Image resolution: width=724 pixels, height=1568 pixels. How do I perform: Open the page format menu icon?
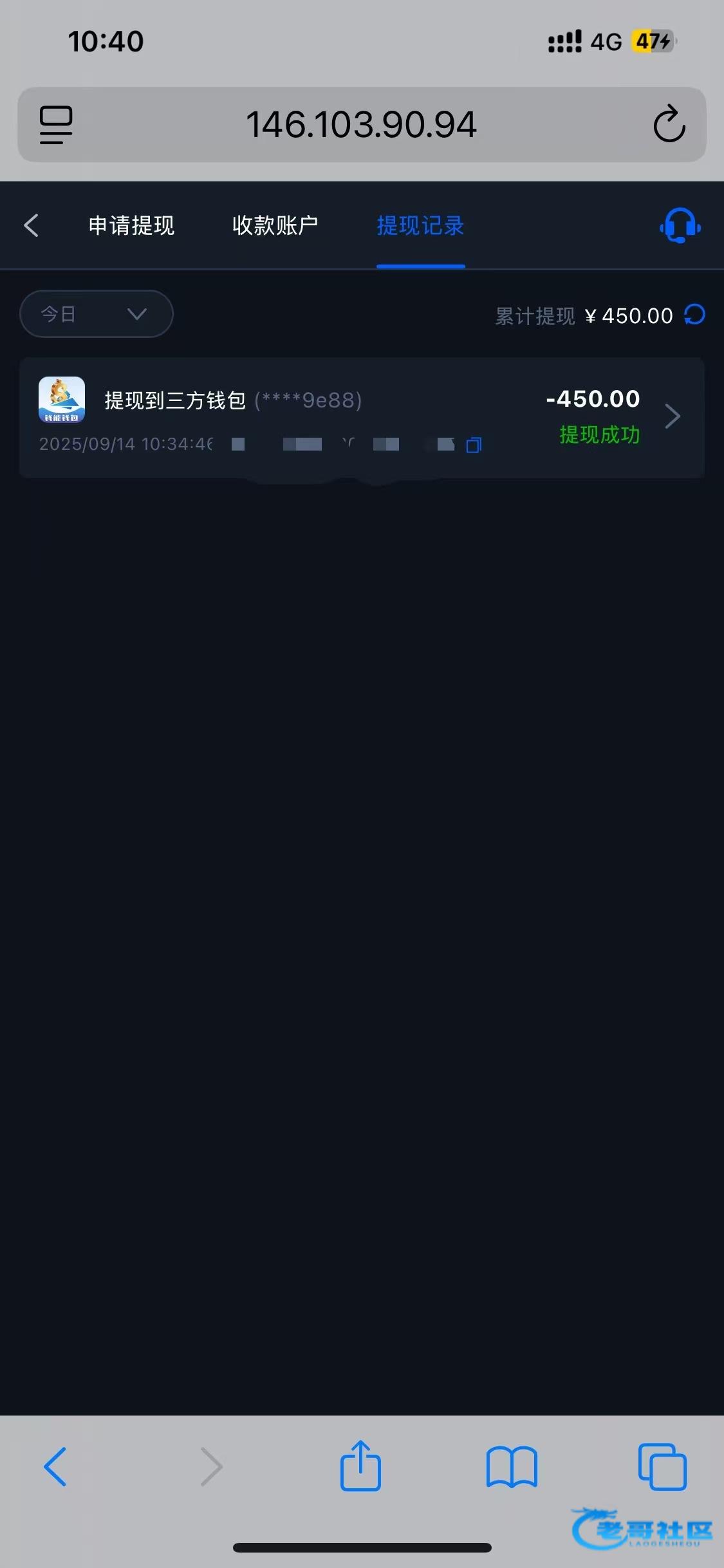pos(56,124)
